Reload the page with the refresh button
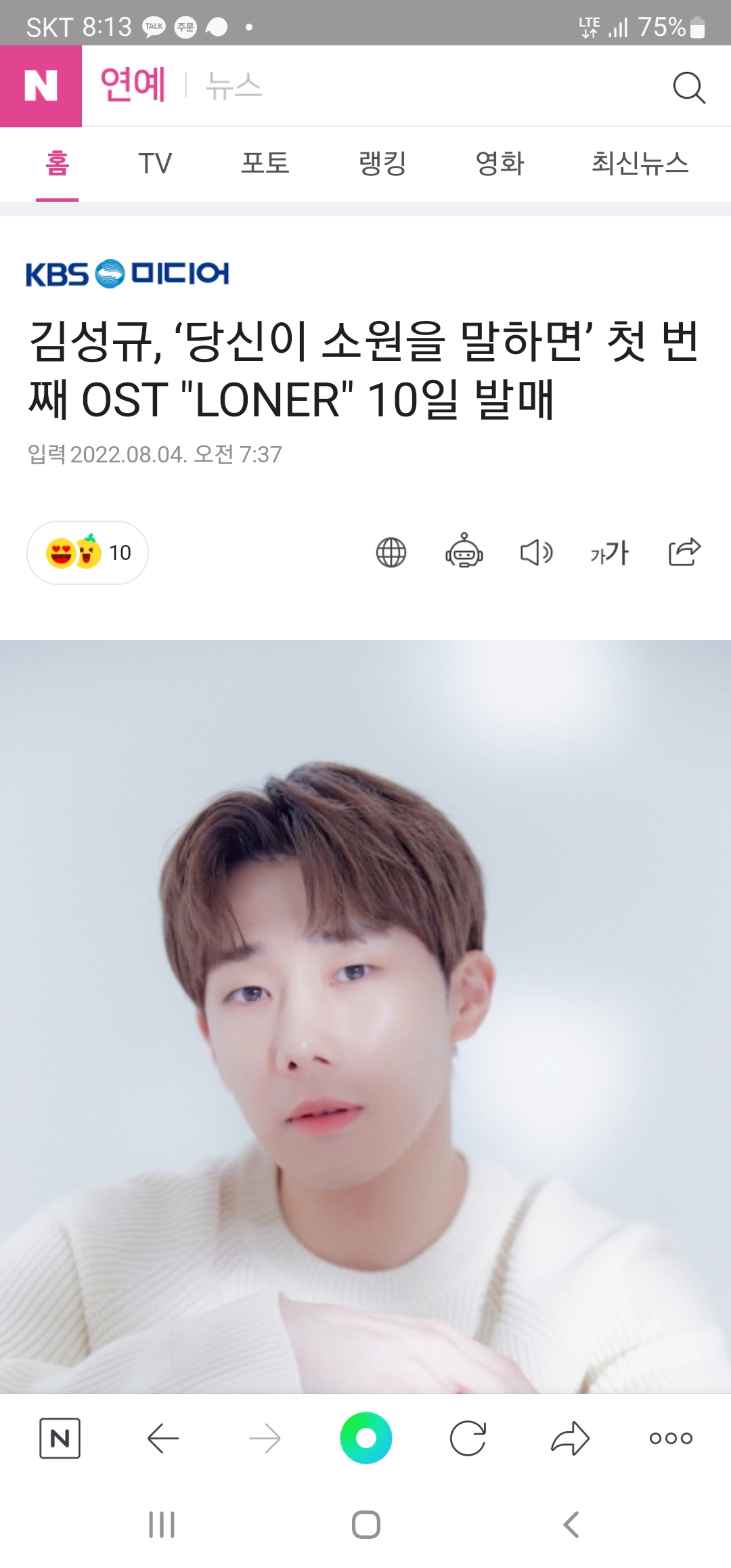The height and width of the screenshot is (1568, 731). click(x=468, y=1438)
